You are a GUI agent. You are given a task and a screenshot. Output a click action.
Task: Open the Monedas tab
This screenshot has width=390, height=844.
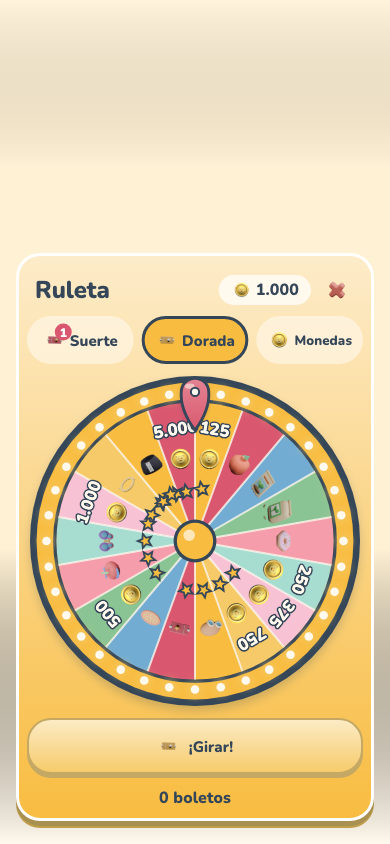click(310, 340)
